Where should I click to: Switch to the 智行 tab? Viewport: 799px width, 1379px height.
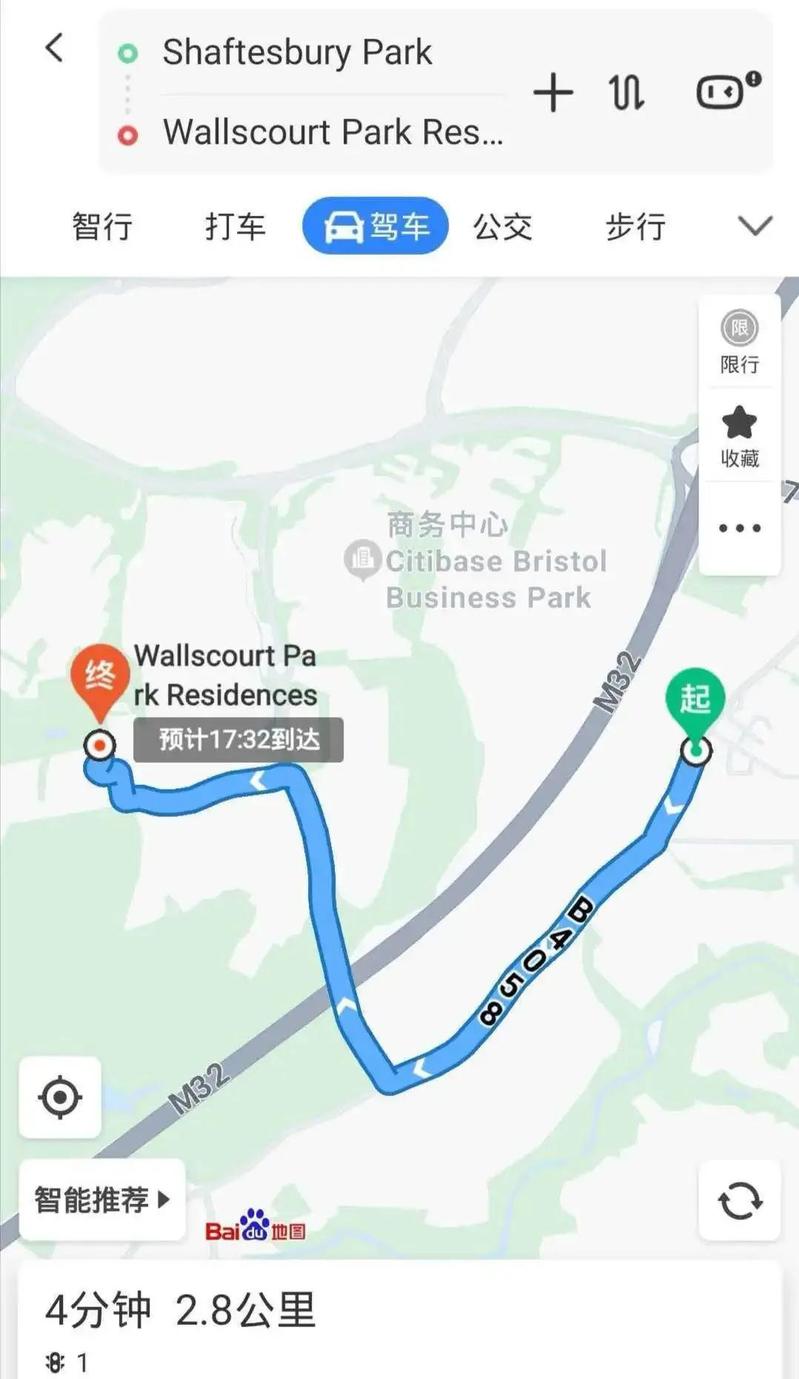point(102,227)
